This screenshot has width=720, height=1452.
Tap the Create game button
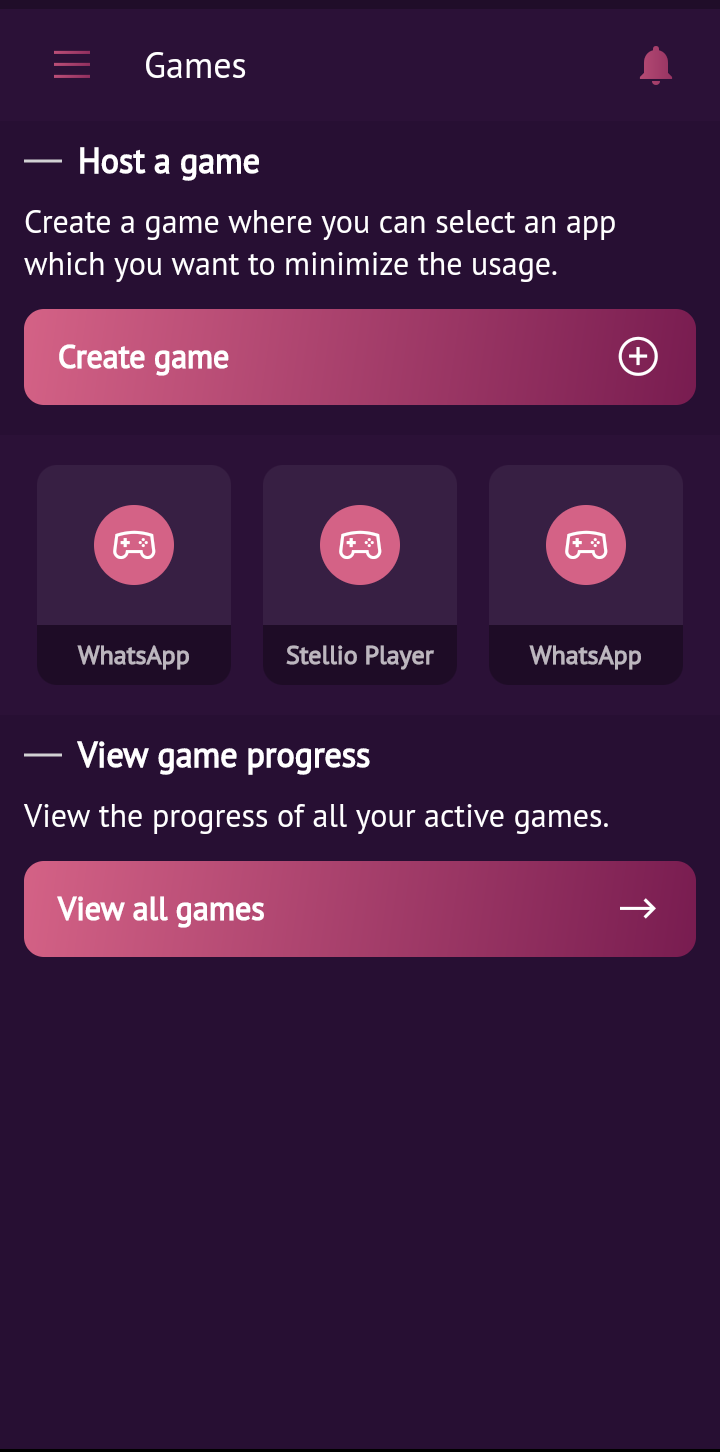click(x=360, y=357)
